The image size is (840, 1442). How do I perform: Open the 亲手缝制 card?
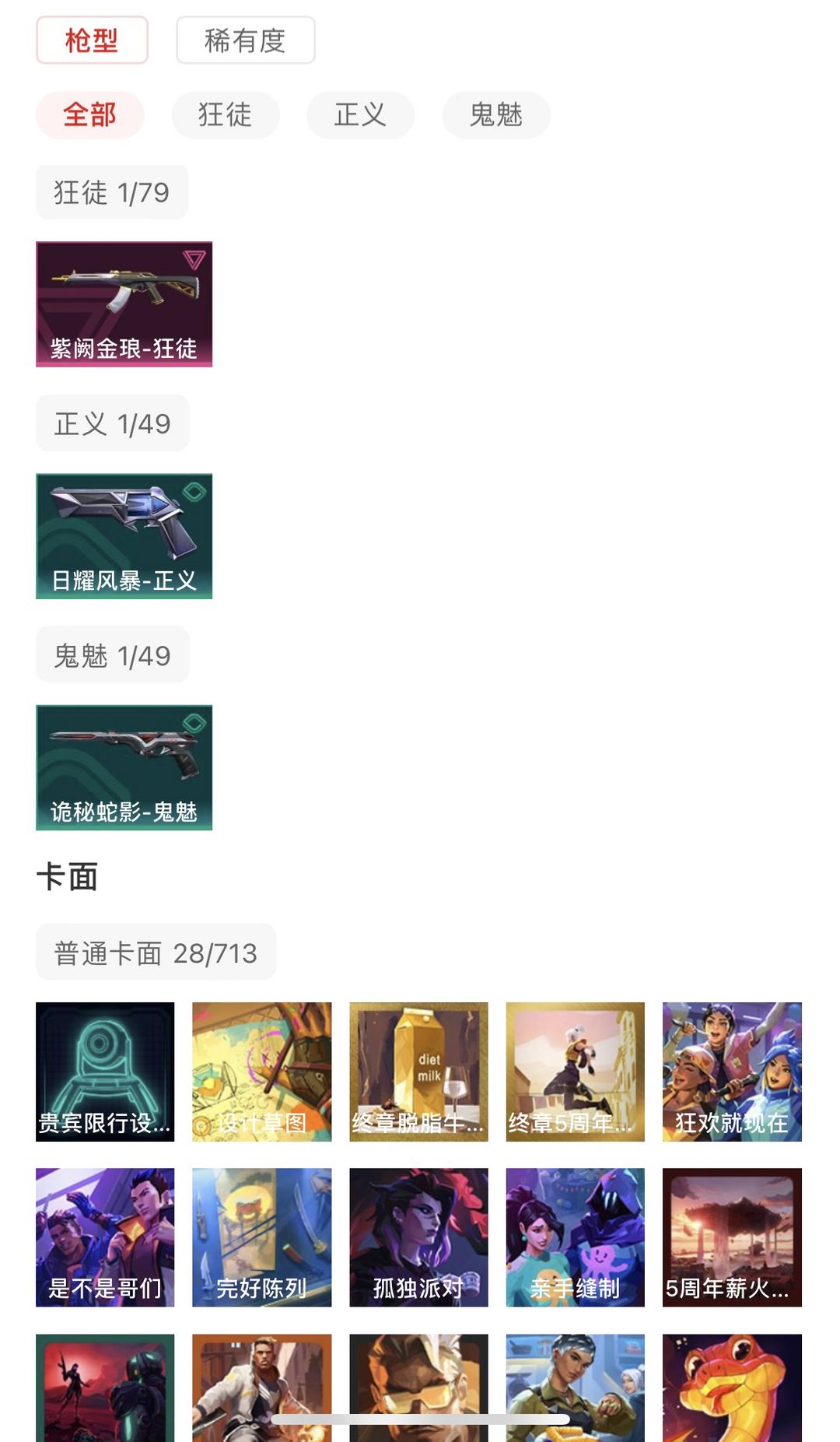(x=576, y=1237)
